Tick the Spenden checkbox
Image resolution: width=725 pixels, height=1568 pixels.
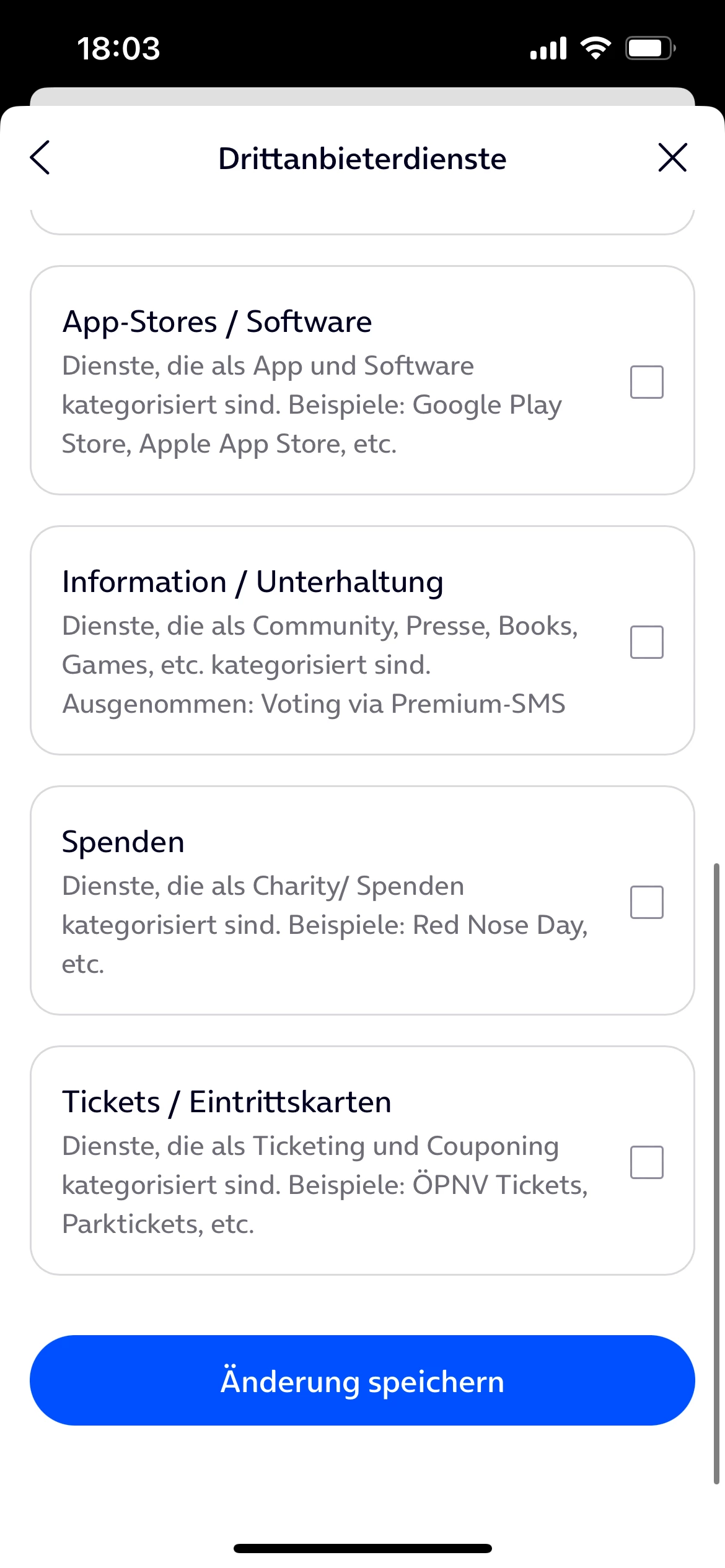coord(646,902)
